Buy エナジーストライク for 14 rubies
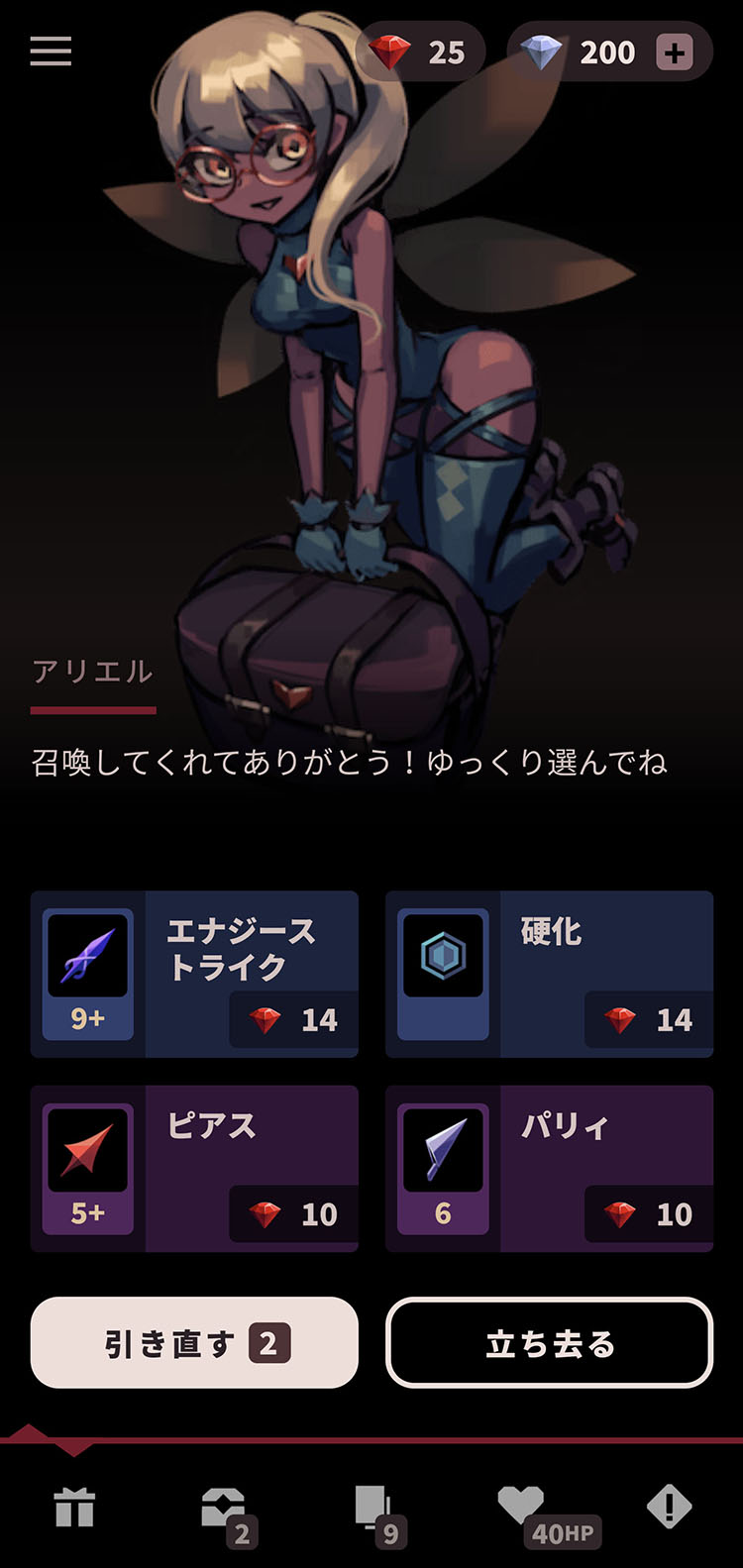 [x=194, y=974]
